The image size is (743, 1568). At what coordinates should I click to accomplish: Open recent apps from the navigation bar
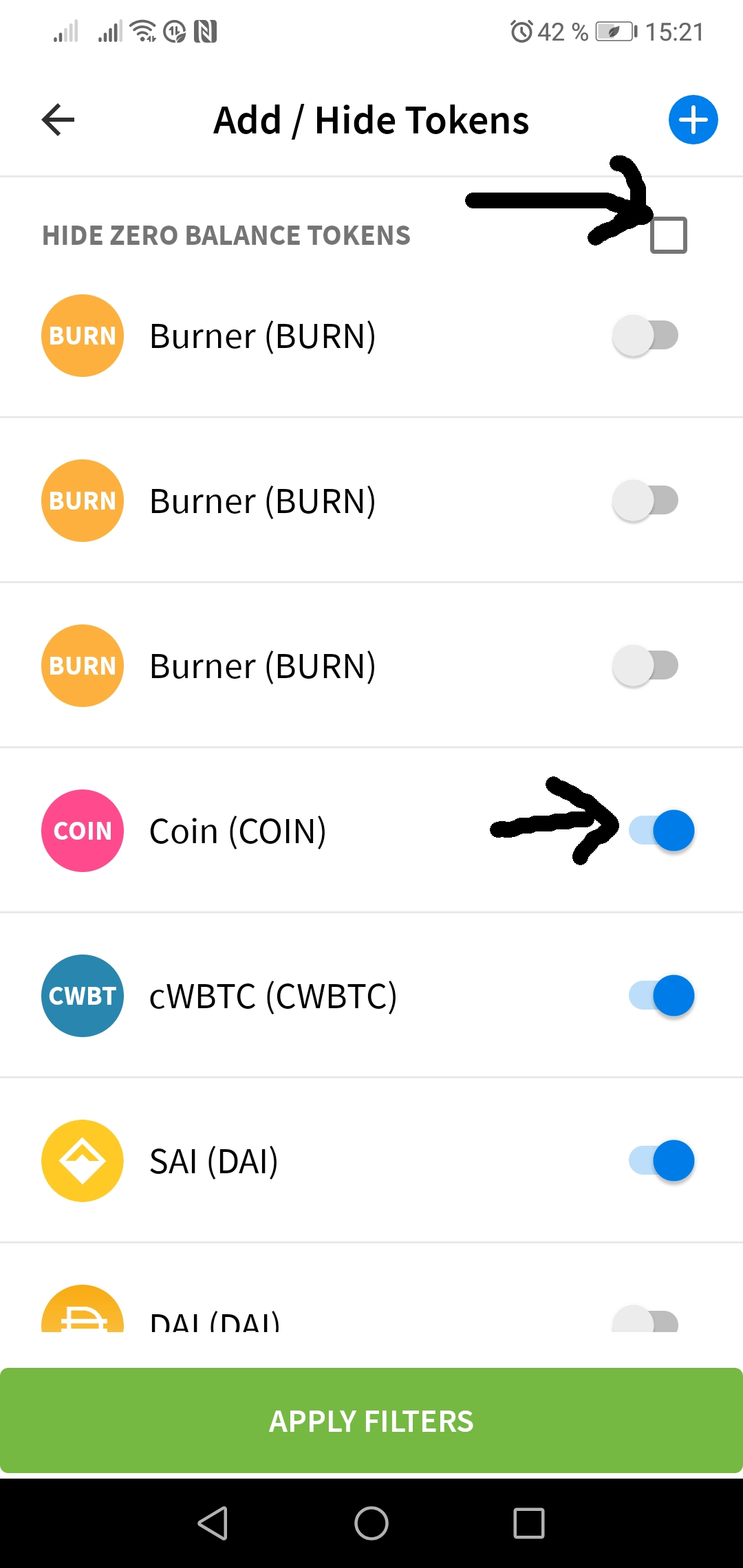(x=529, y=1523)
